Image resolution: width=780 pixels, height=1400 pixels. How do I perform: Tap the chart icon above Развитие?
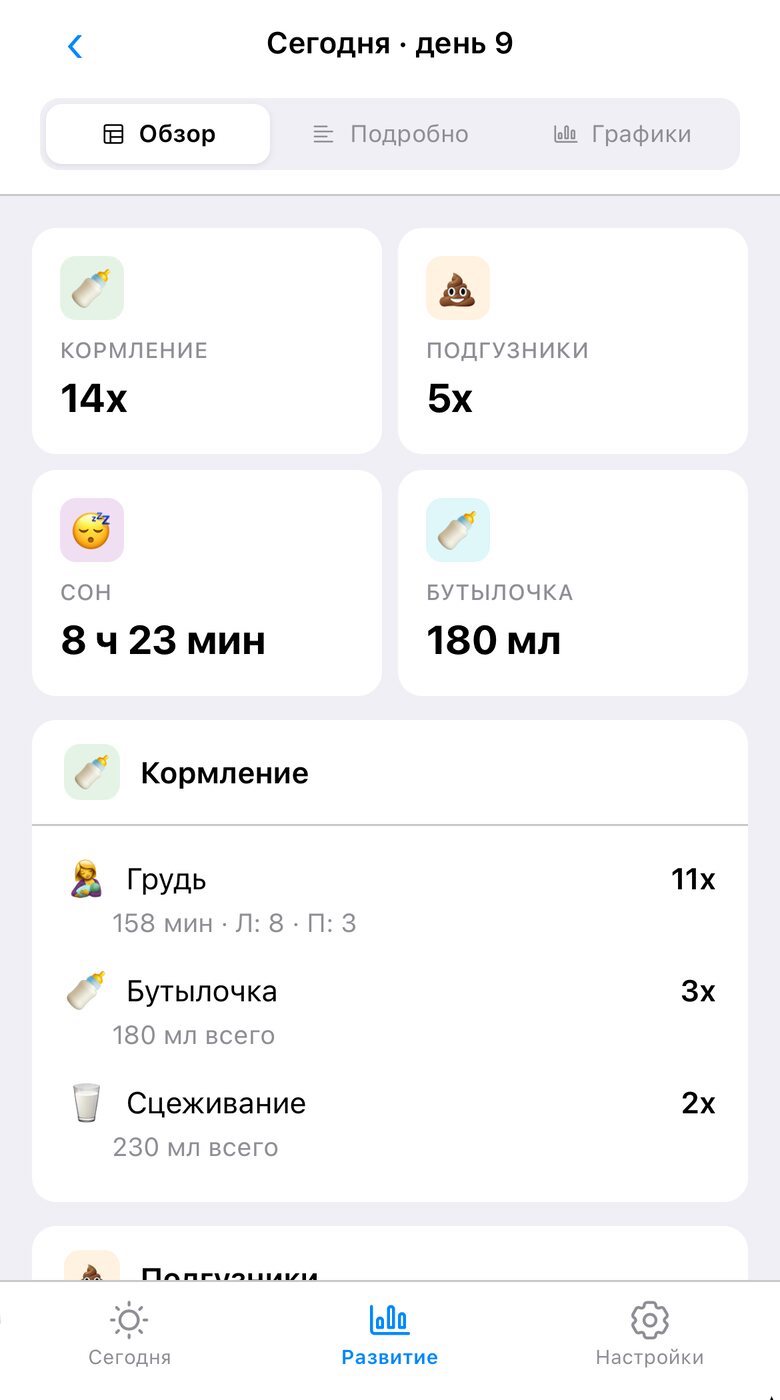point(390,1319)
